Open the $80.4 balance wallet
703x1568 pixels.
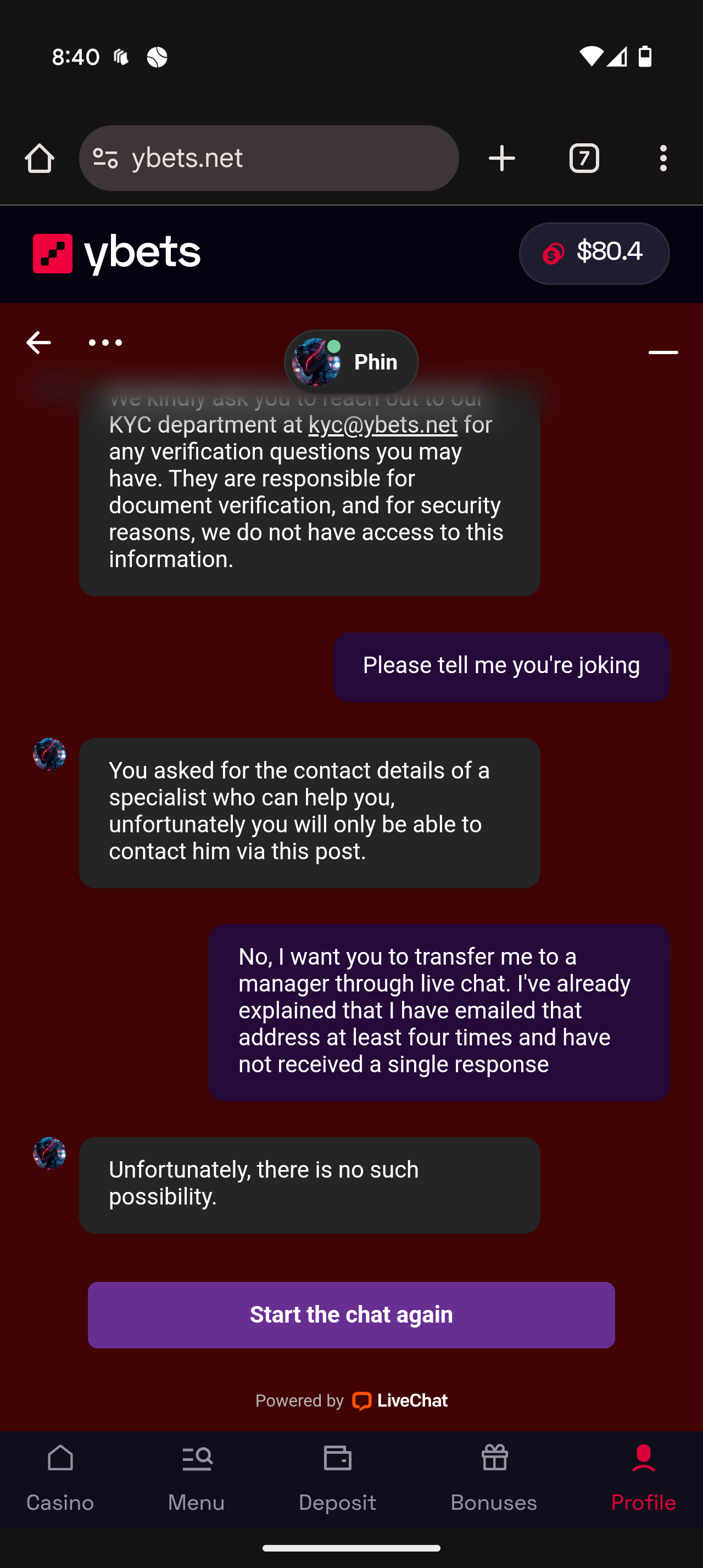[x=594, y=253]
